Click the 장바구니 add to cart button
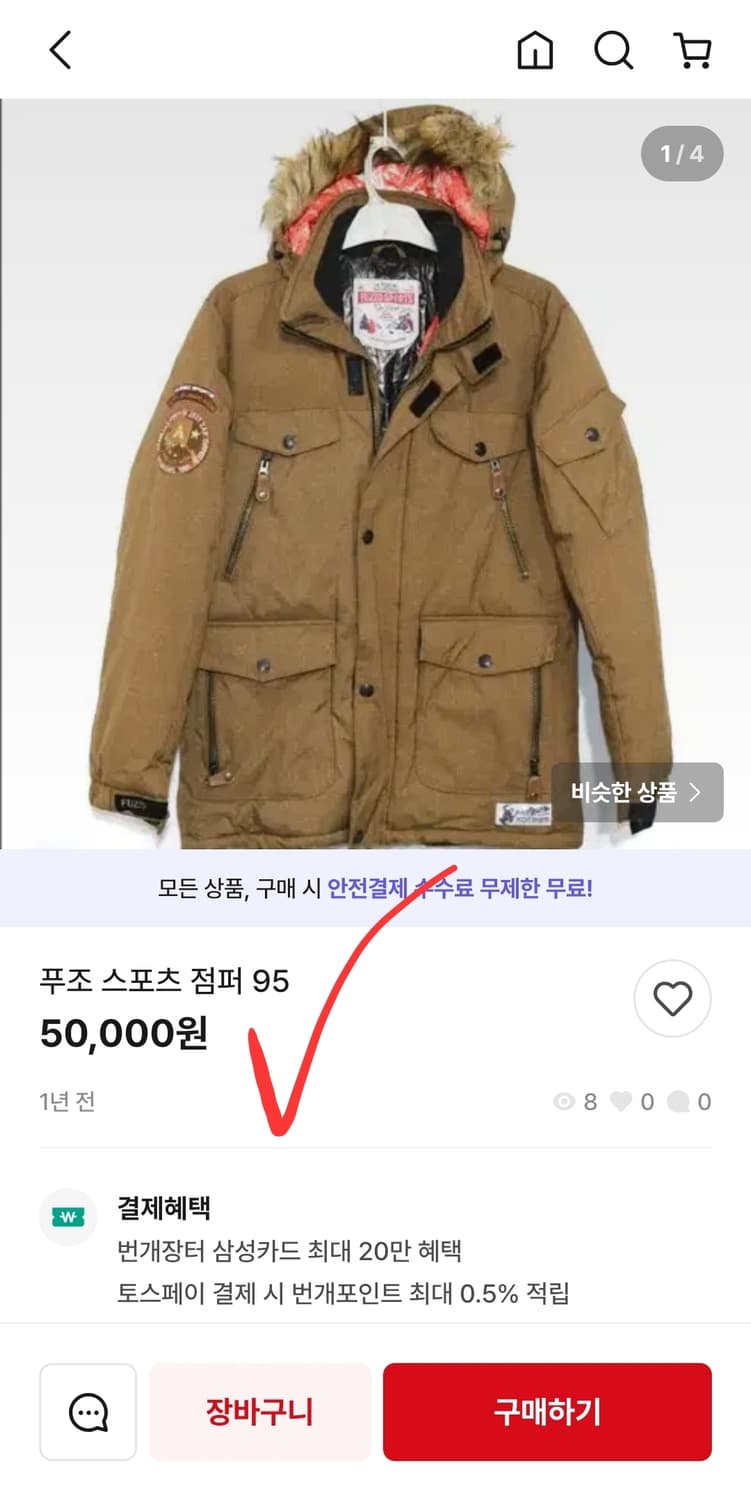 click(x=259, y=1412)
